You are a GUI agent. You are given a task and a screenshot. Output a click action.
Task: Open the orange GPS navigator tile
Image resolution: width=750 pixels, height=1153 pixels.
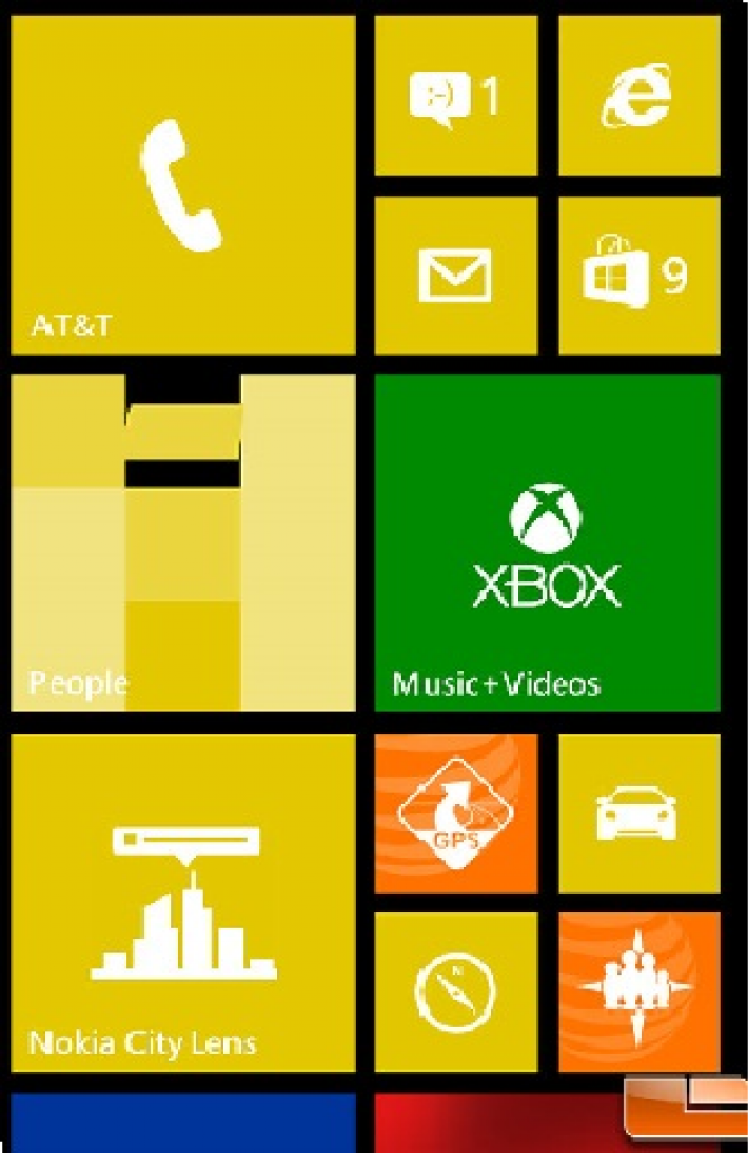tap(455, 813)
